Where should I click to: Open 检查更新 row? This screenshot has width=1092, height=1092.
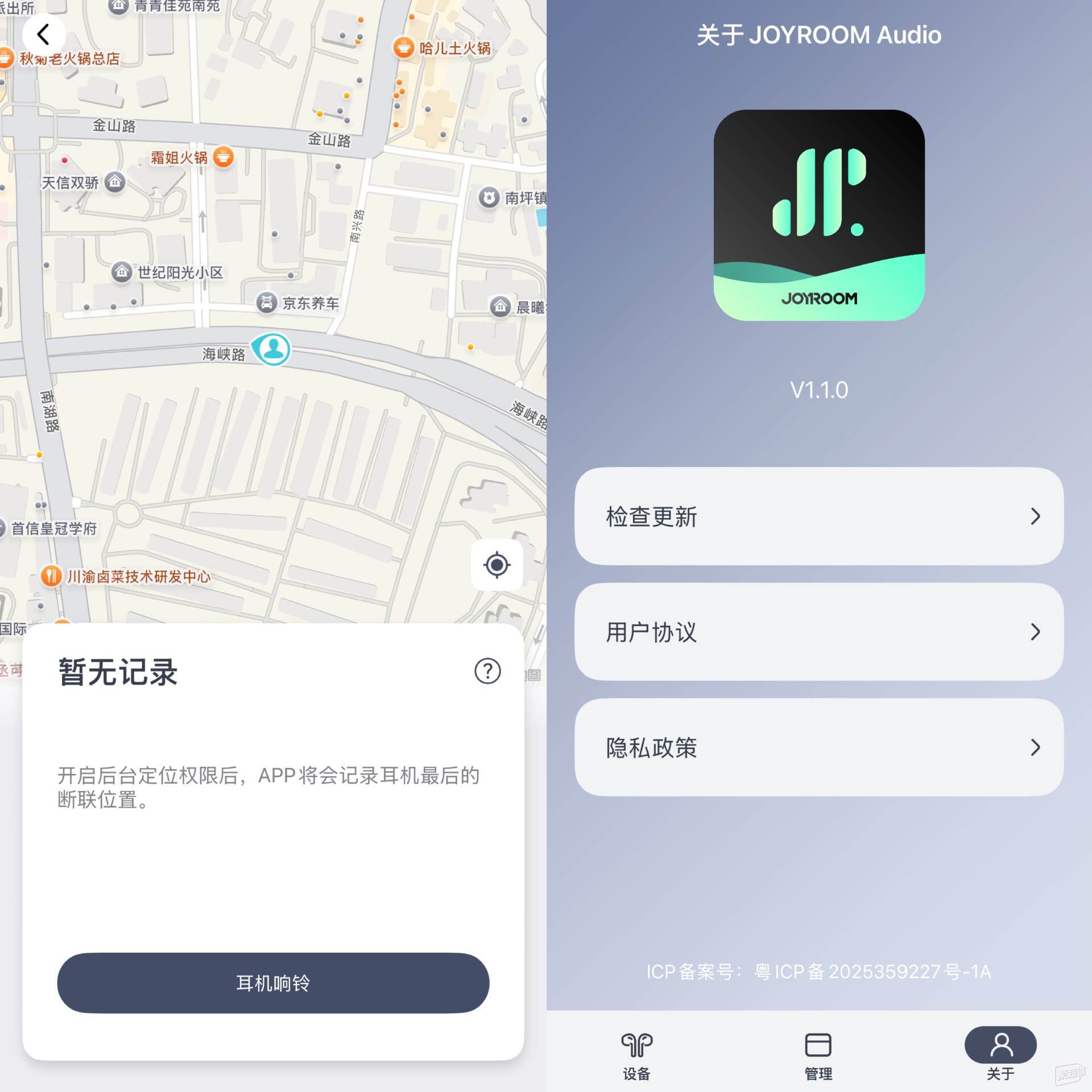pos(818,516)
